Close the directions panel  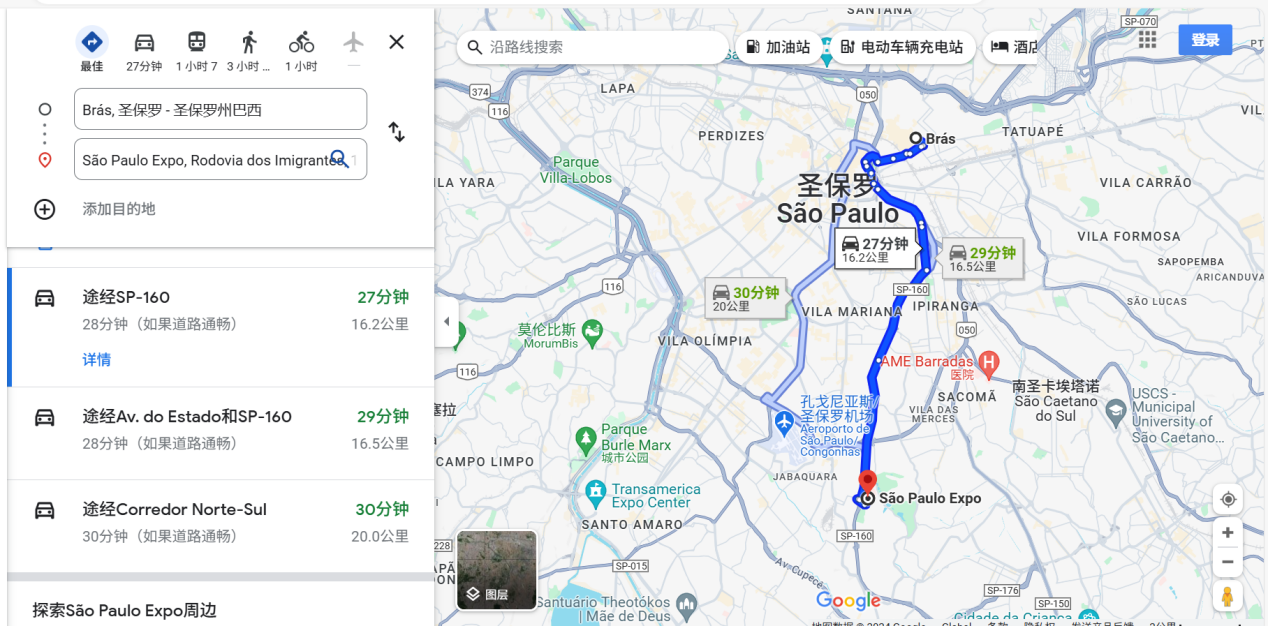(x=397, y=42)
